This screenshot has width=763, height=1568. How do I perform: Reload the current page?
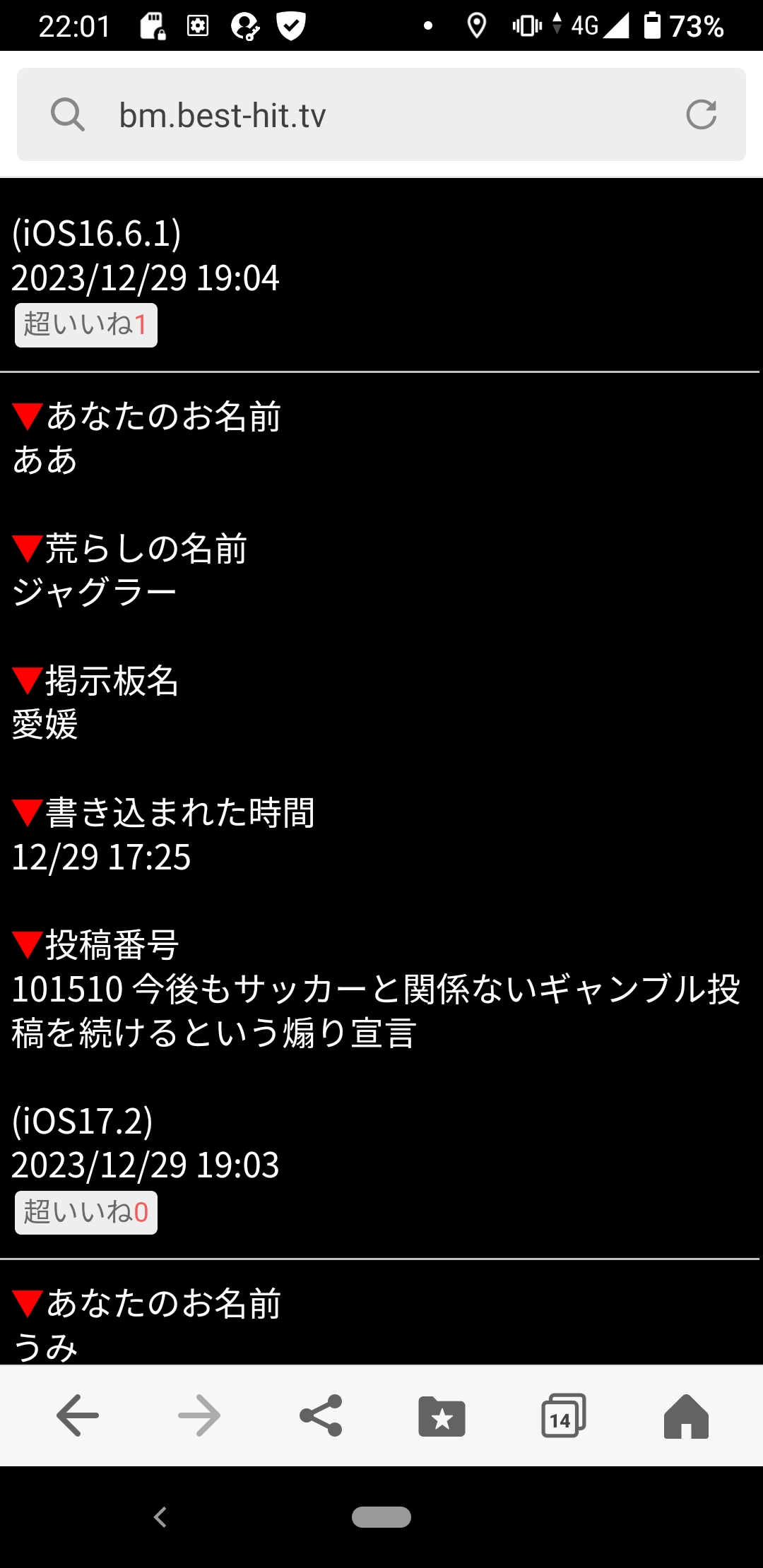[701, 114]
